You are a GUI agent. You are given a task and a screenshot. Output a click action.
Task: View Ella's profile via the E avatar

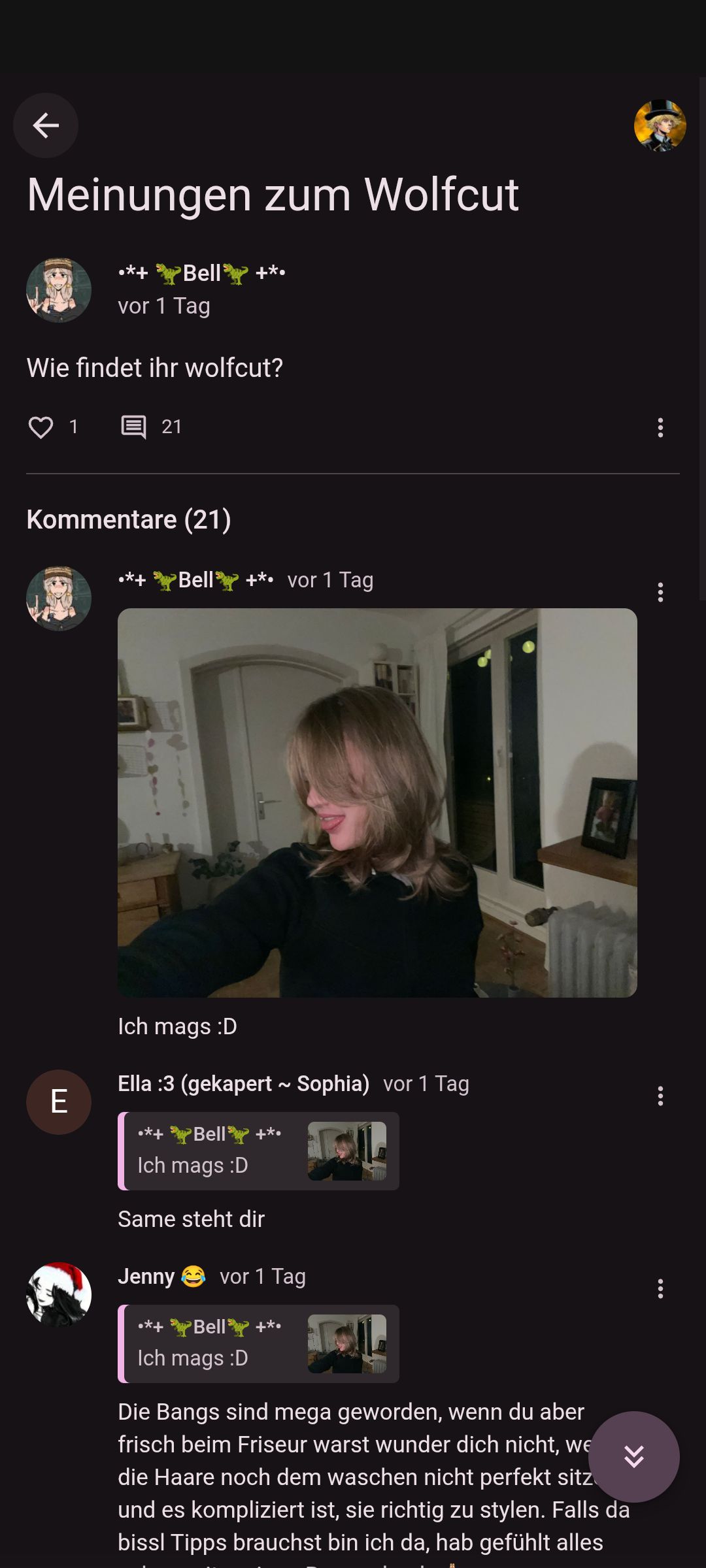59,1102
